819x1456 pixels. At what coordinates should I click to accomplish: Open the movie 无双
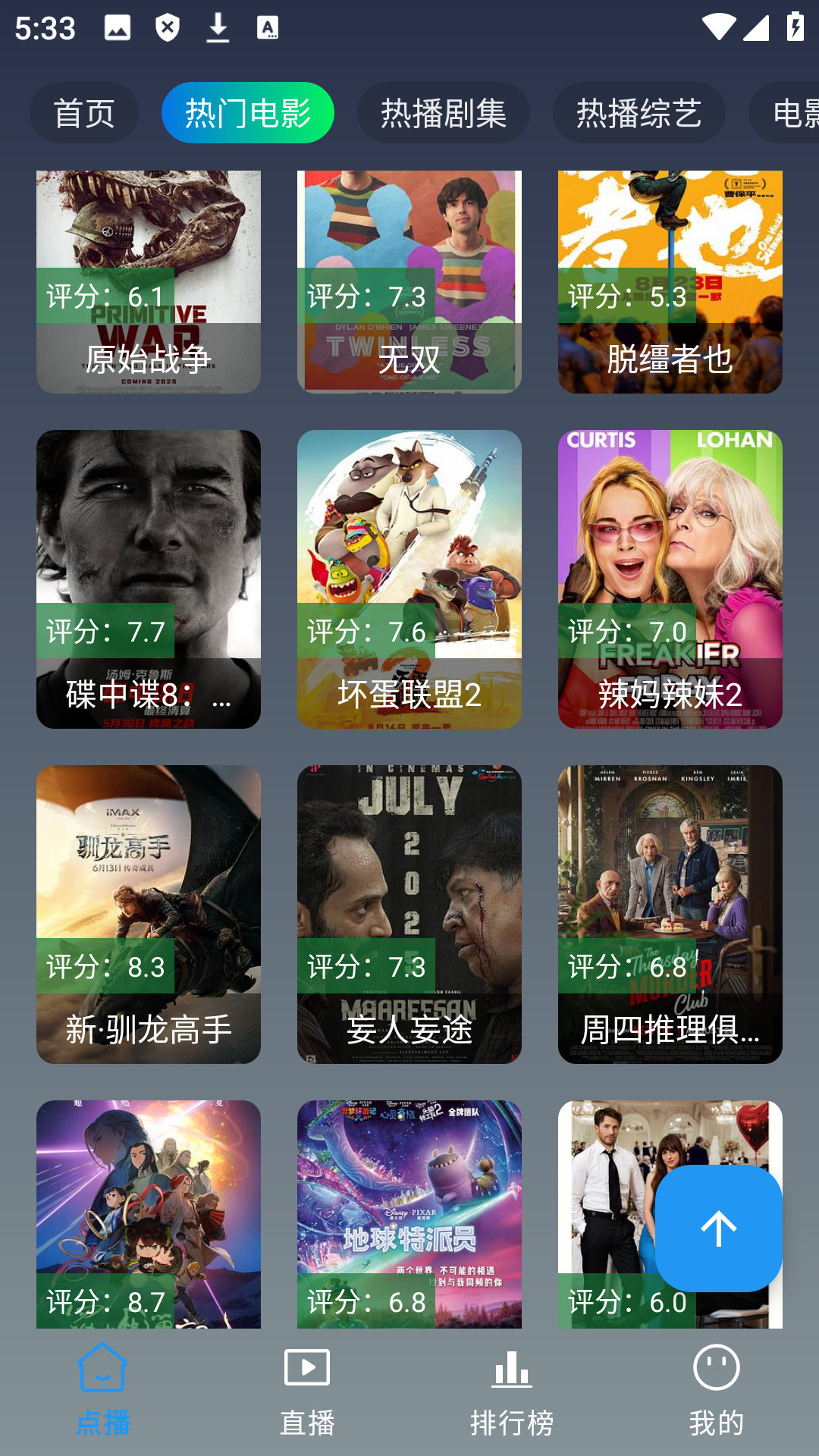(409, 282)
